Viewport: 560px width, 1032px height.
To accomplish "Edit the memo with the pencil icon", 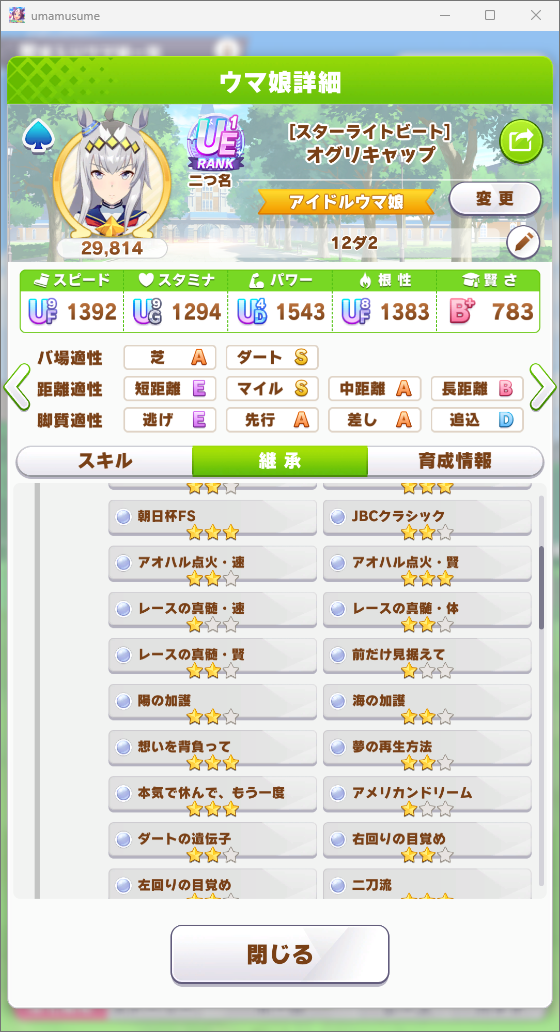I will coord(523,243).
